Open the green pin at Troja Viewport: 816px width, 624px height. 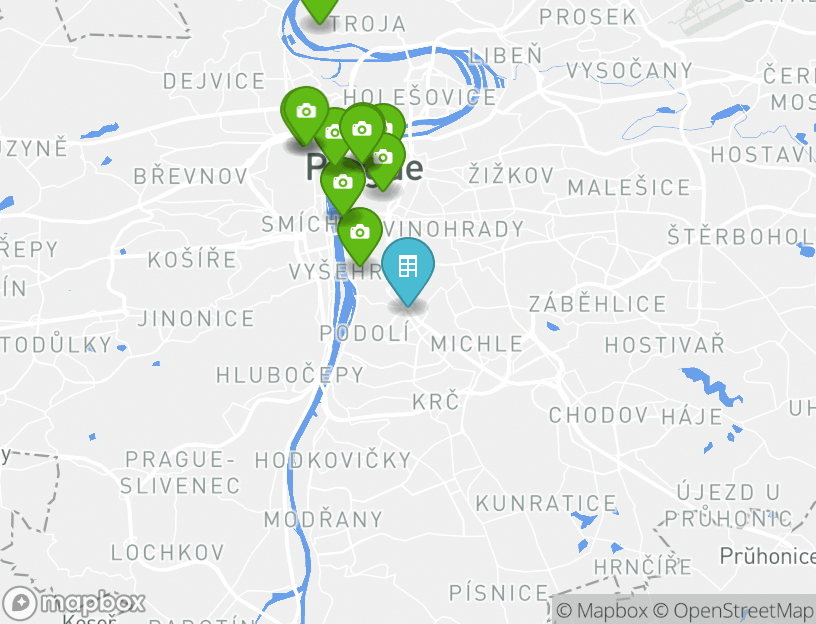point(319,6)
